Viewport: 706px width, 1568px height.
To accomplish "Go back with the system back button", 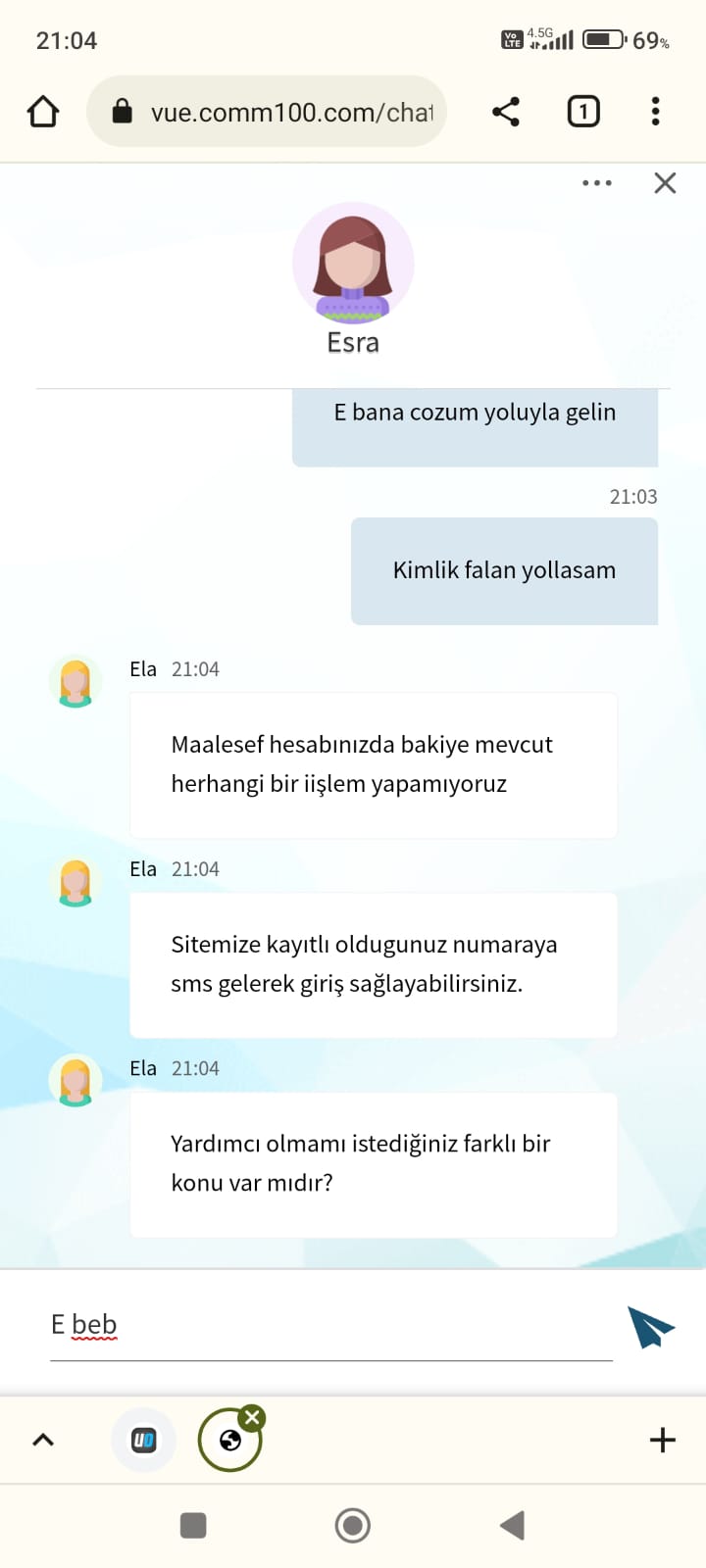I will [x=512, y=1526].
